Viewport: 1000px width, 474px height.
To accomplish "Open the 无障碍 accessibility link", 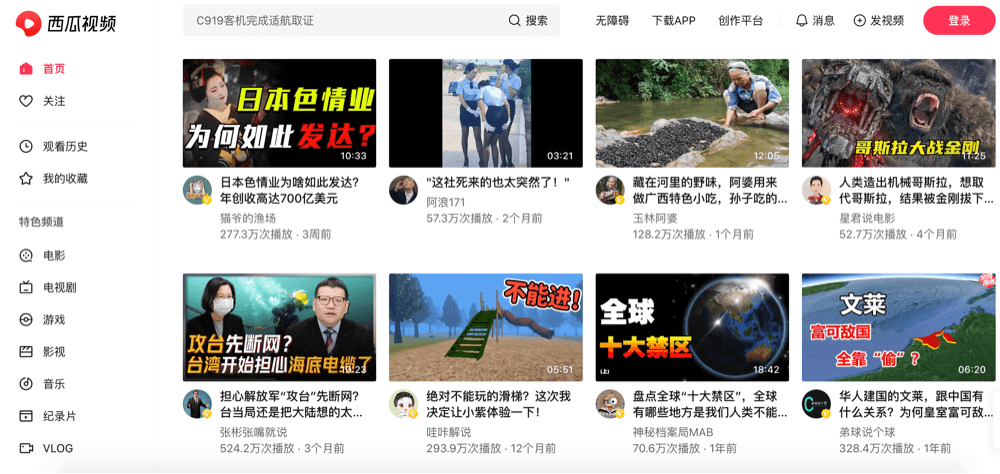I will point(612,20).
